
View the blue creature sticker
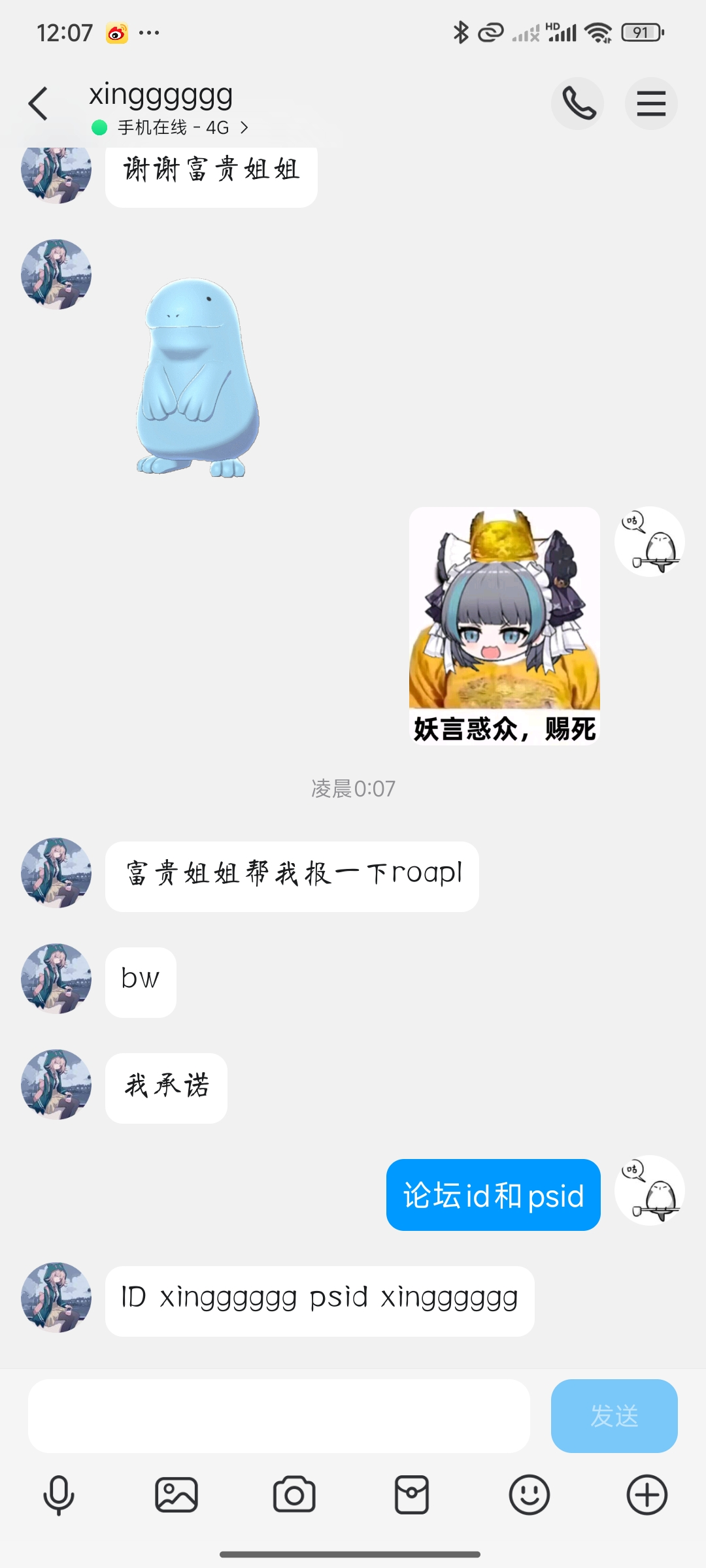[198, 378]
